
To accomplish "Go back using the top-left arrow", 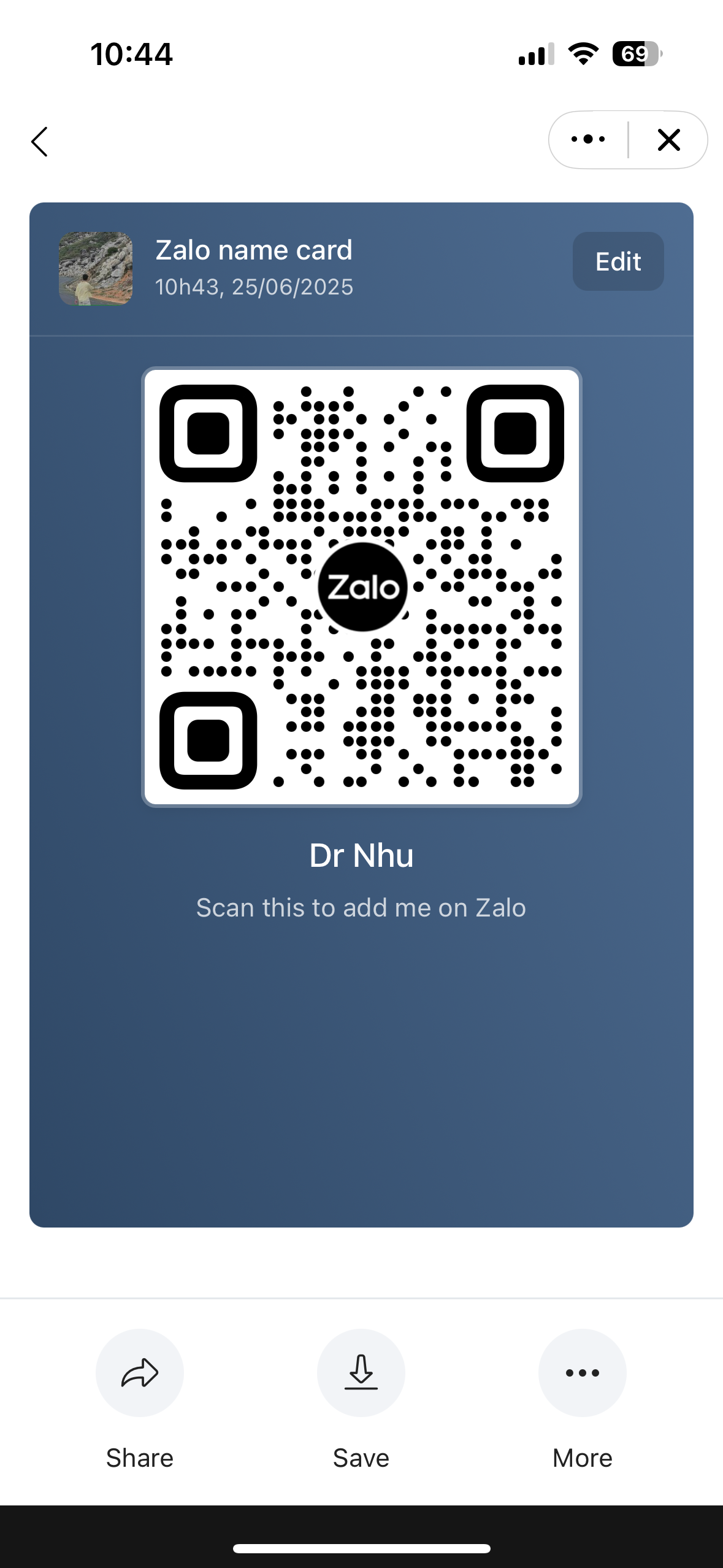I will click(x=40, y=142).
